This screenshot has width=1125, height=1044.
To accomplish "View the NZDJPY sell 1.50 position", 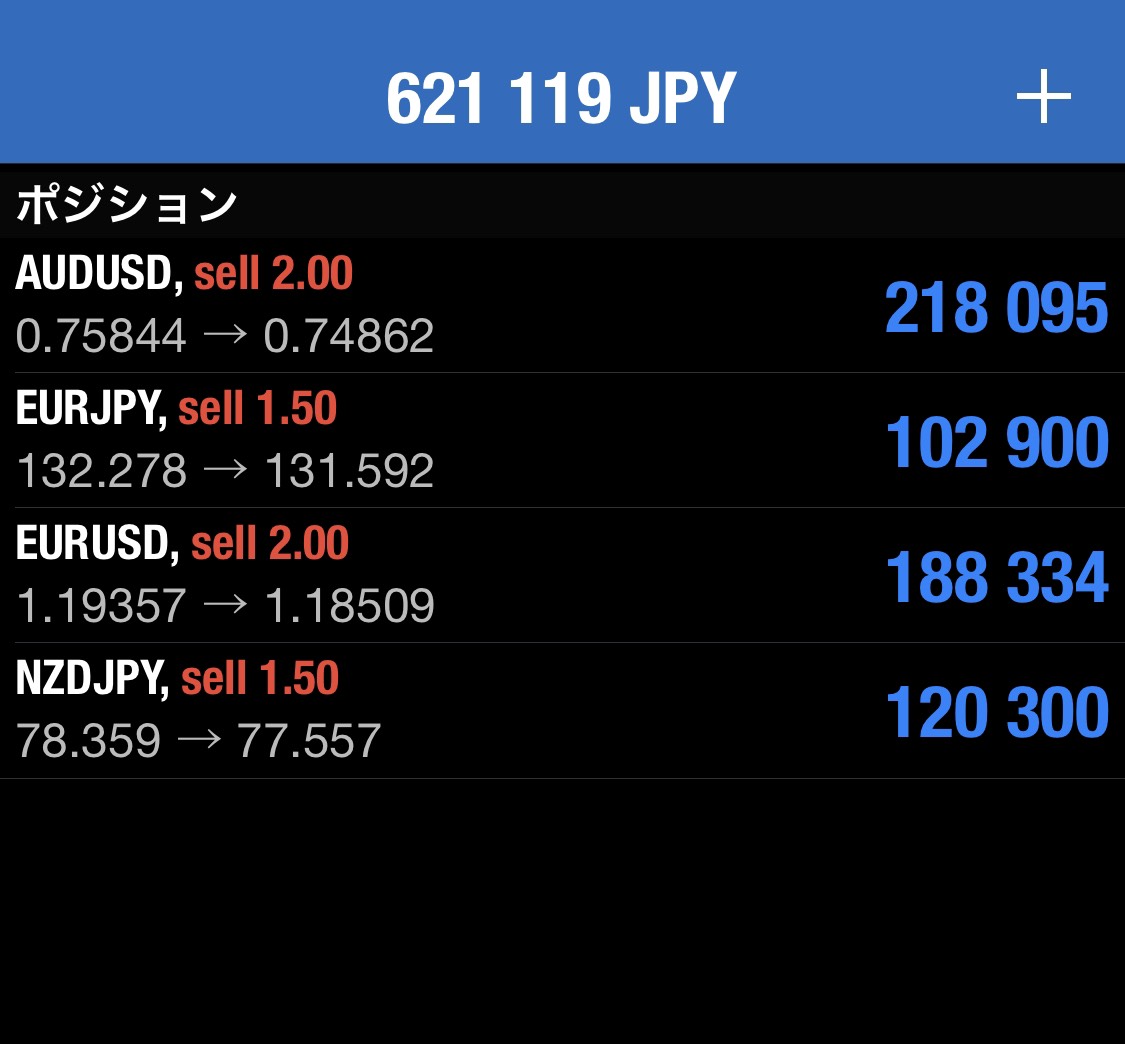I will pyautogui.click(x=562, y=710).
